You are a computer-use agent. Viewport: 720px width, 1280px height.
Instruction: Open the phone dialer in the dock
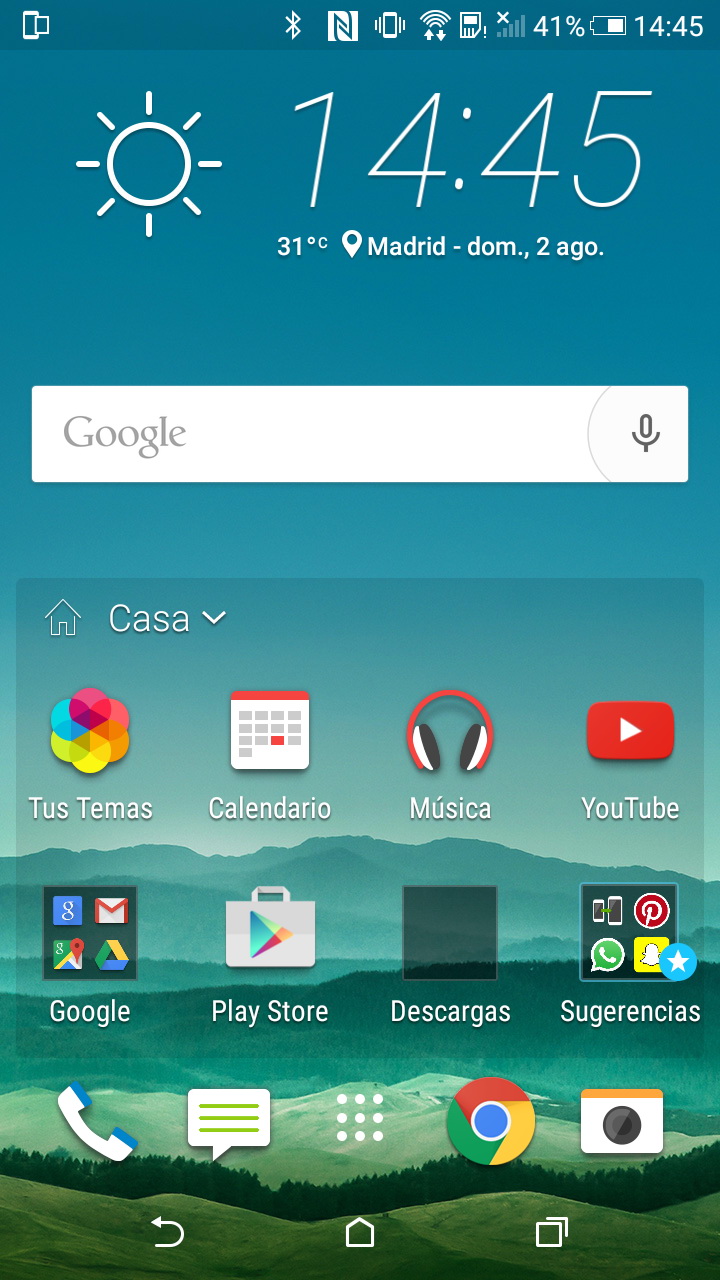(x=96, y=1122)
